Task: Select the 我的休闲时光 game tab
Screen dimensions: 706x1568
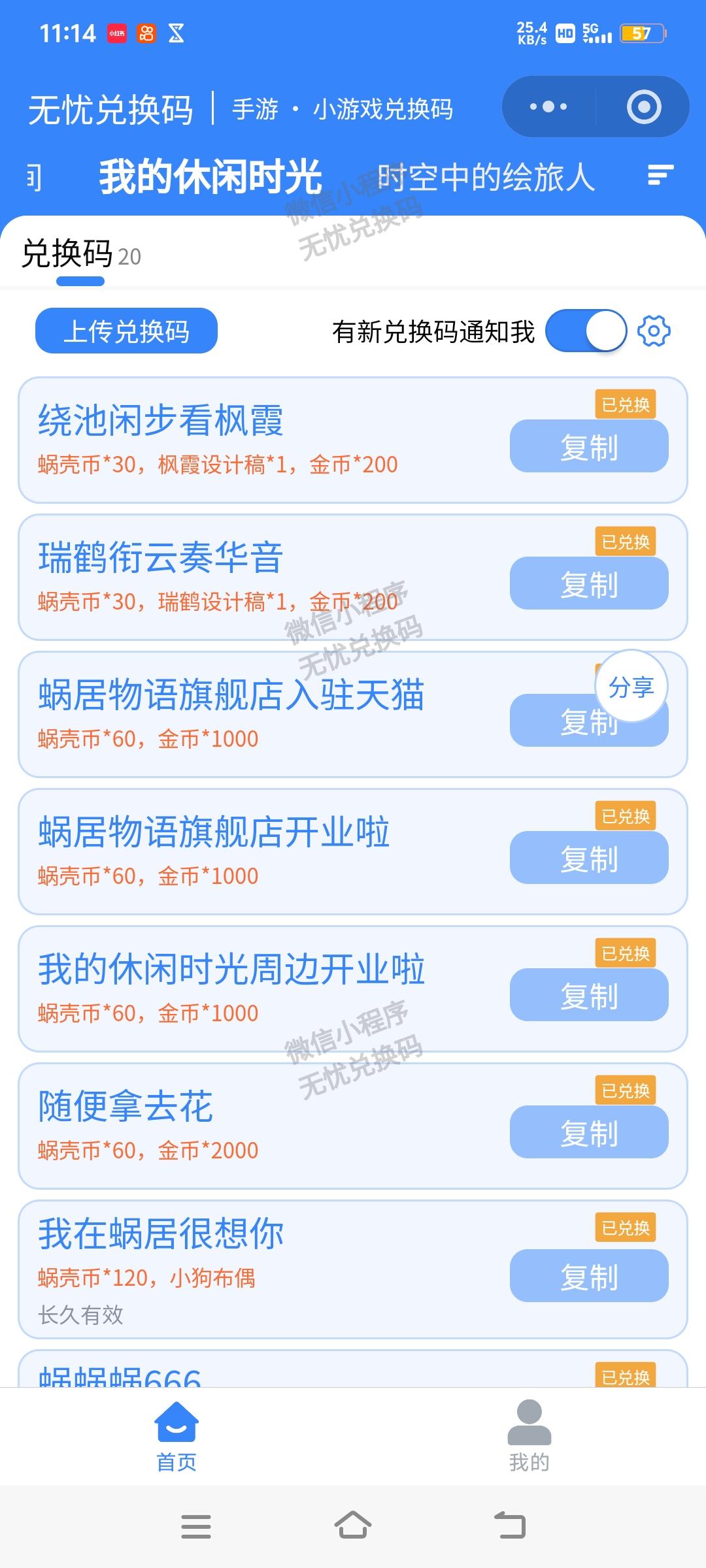Action: 213,175
